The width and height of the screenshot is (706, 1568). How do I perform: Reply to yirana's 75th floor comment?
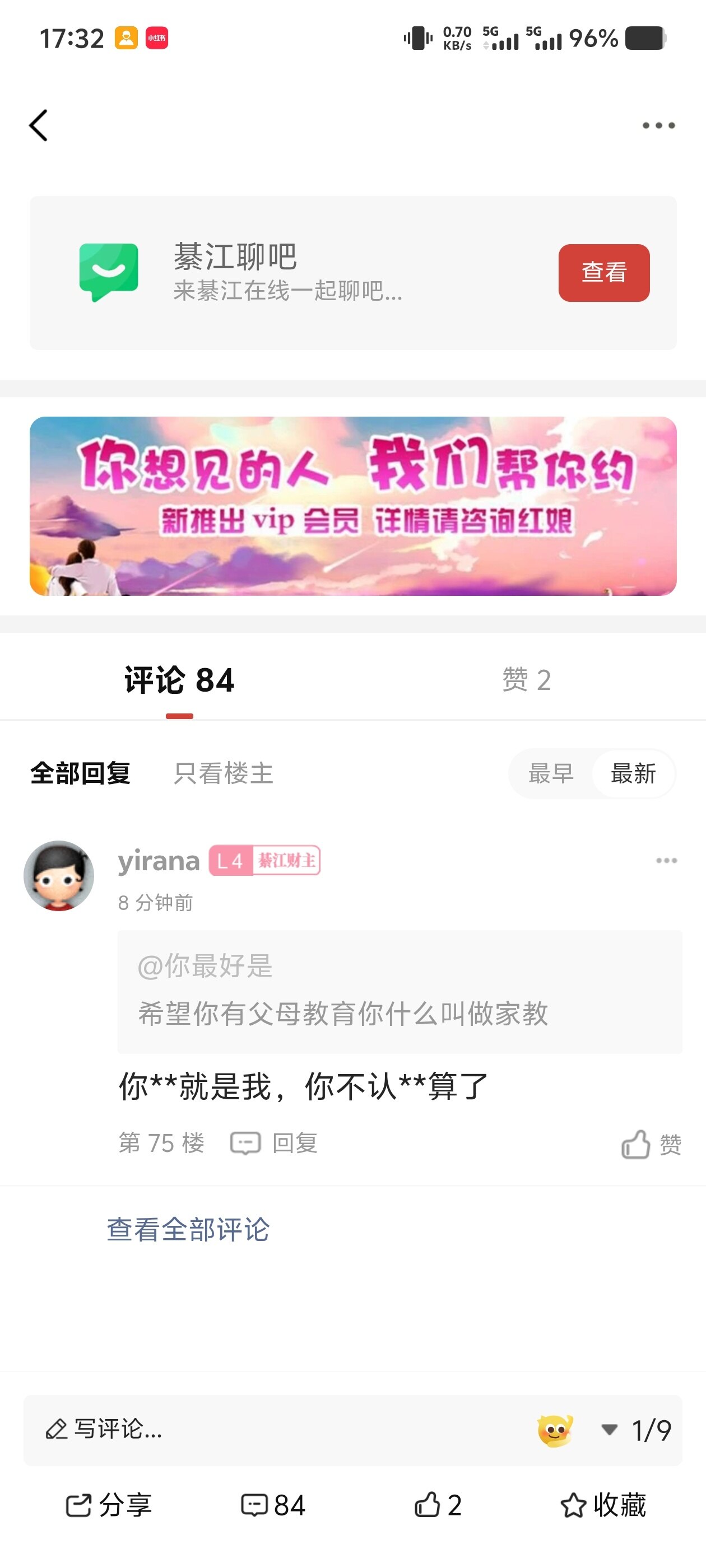pos(274,1143)
